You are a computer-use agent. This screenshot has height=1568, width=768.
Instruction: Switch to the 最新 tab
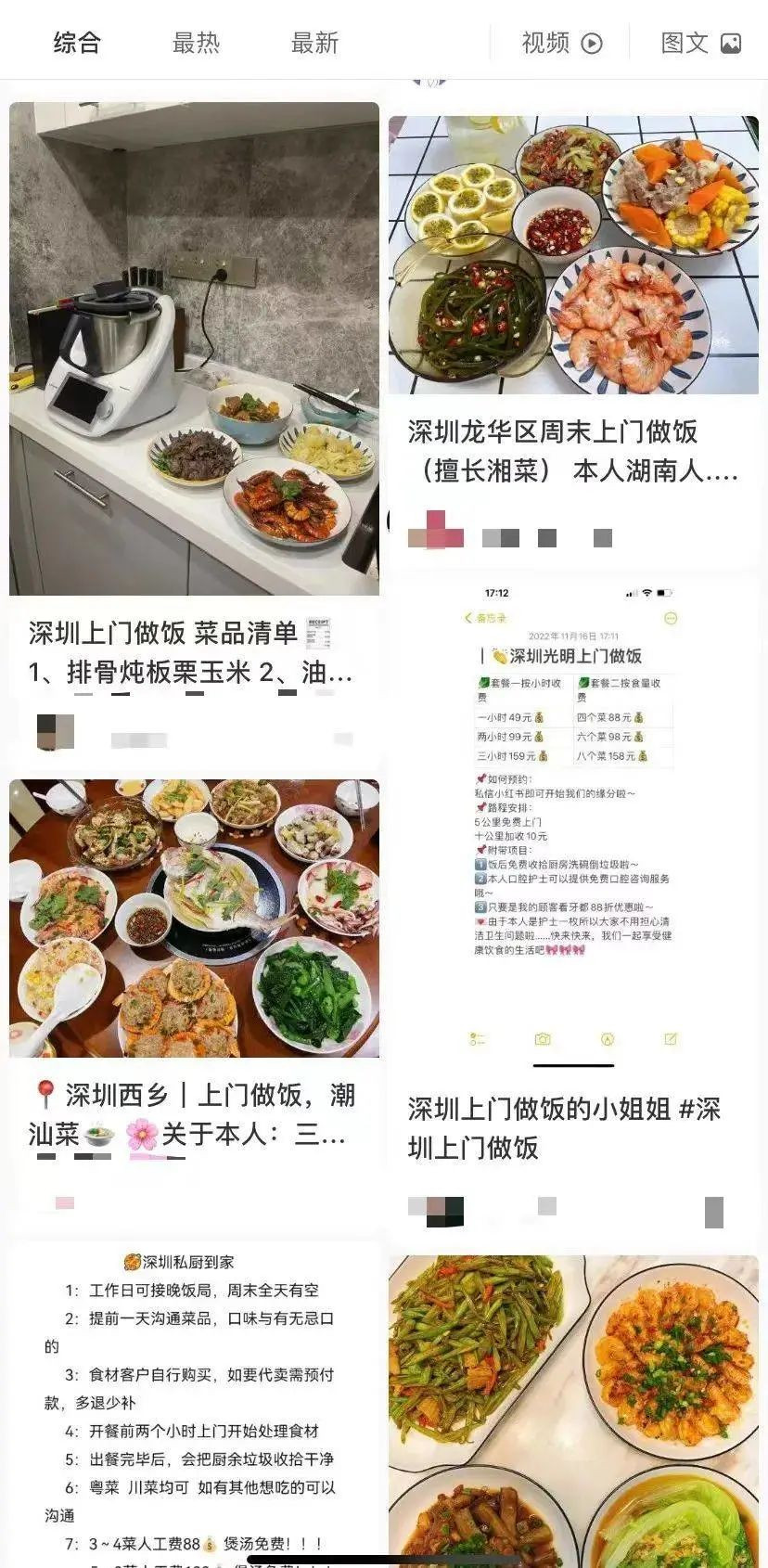click(x=314, y=43)
